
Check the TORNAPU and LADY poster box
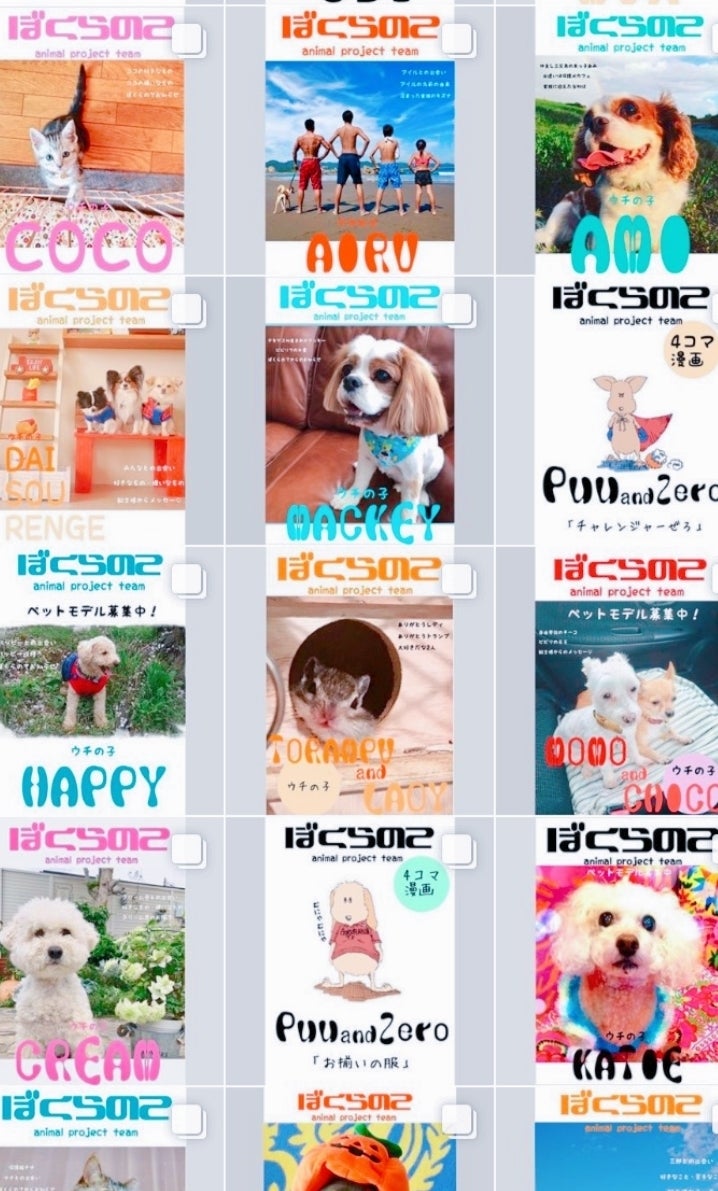(458, 579)
